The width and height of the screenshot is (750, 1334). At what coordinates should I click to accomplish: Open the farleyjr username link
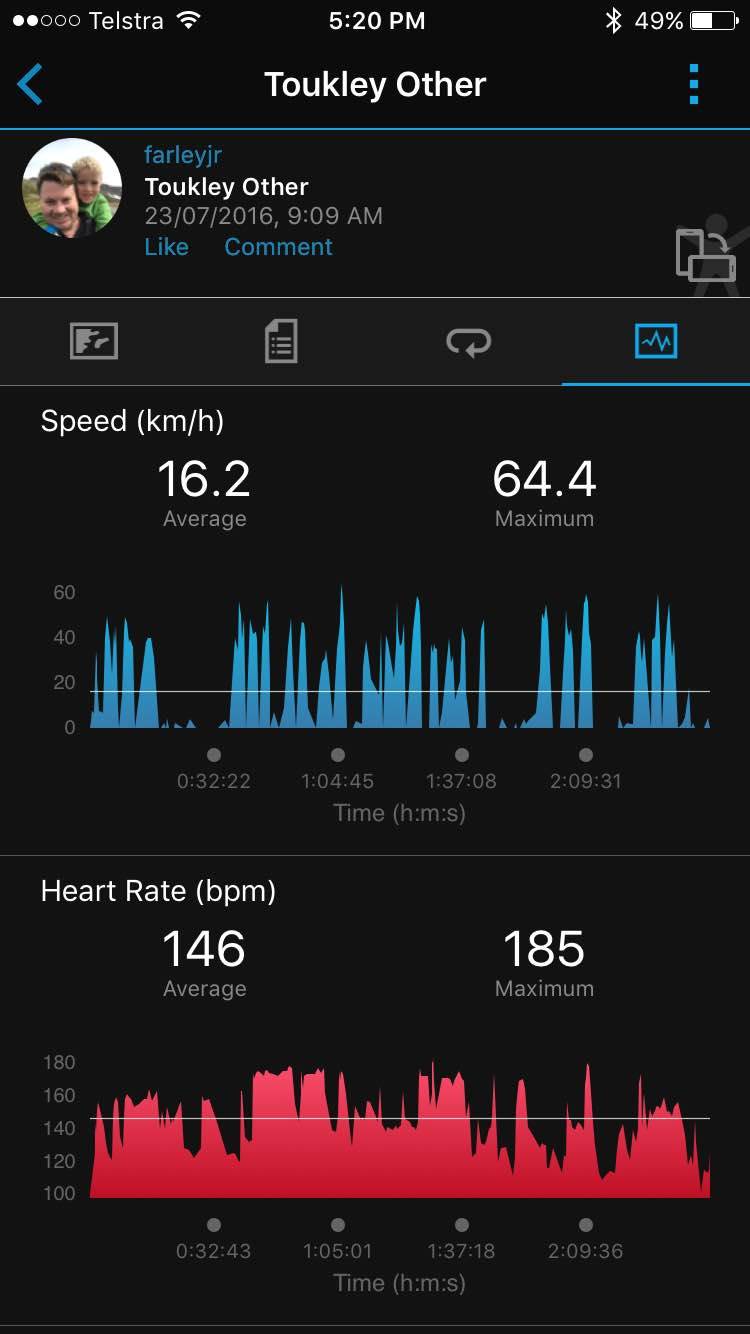(183, 155)
